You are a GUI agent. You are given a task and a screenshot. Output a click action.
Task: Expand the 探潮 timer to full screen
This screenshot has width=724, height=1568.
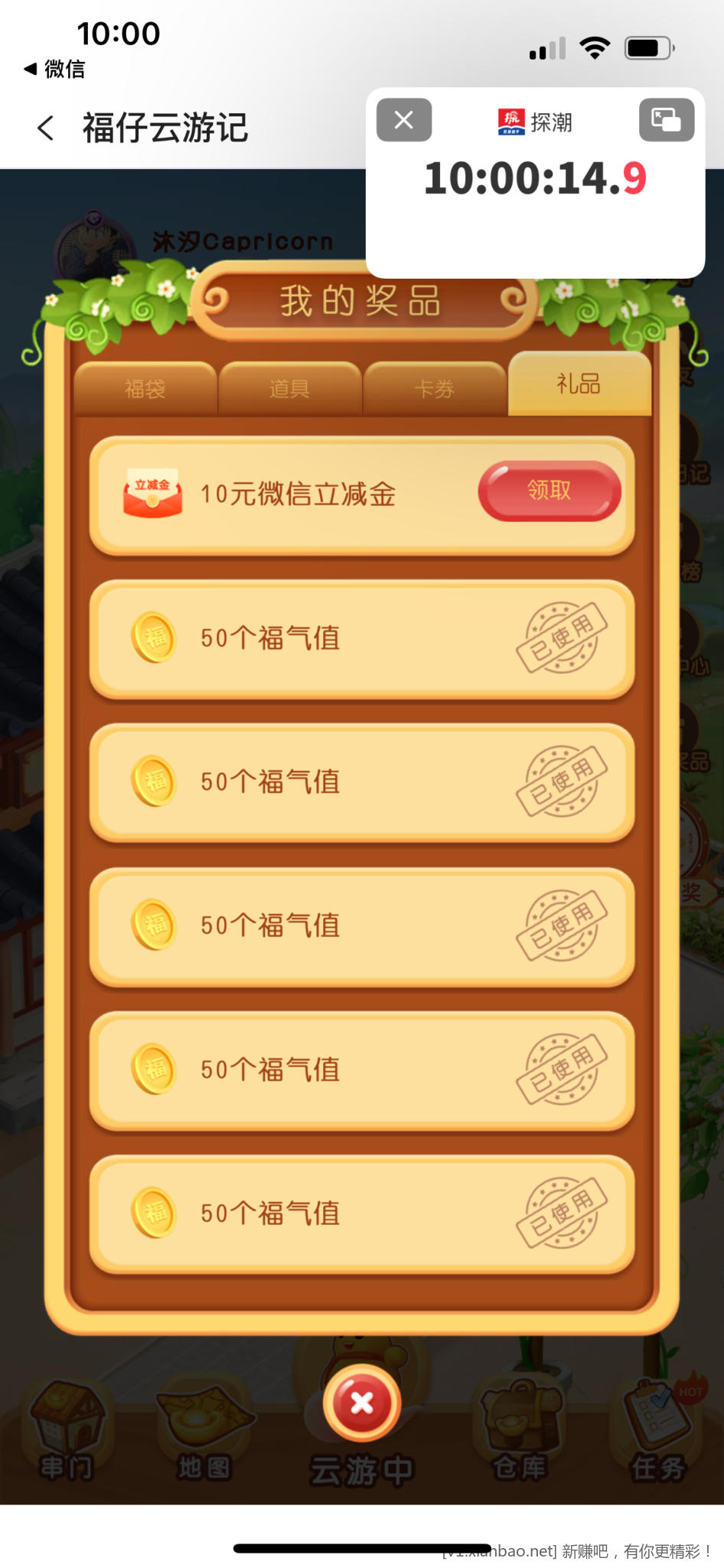666,120
